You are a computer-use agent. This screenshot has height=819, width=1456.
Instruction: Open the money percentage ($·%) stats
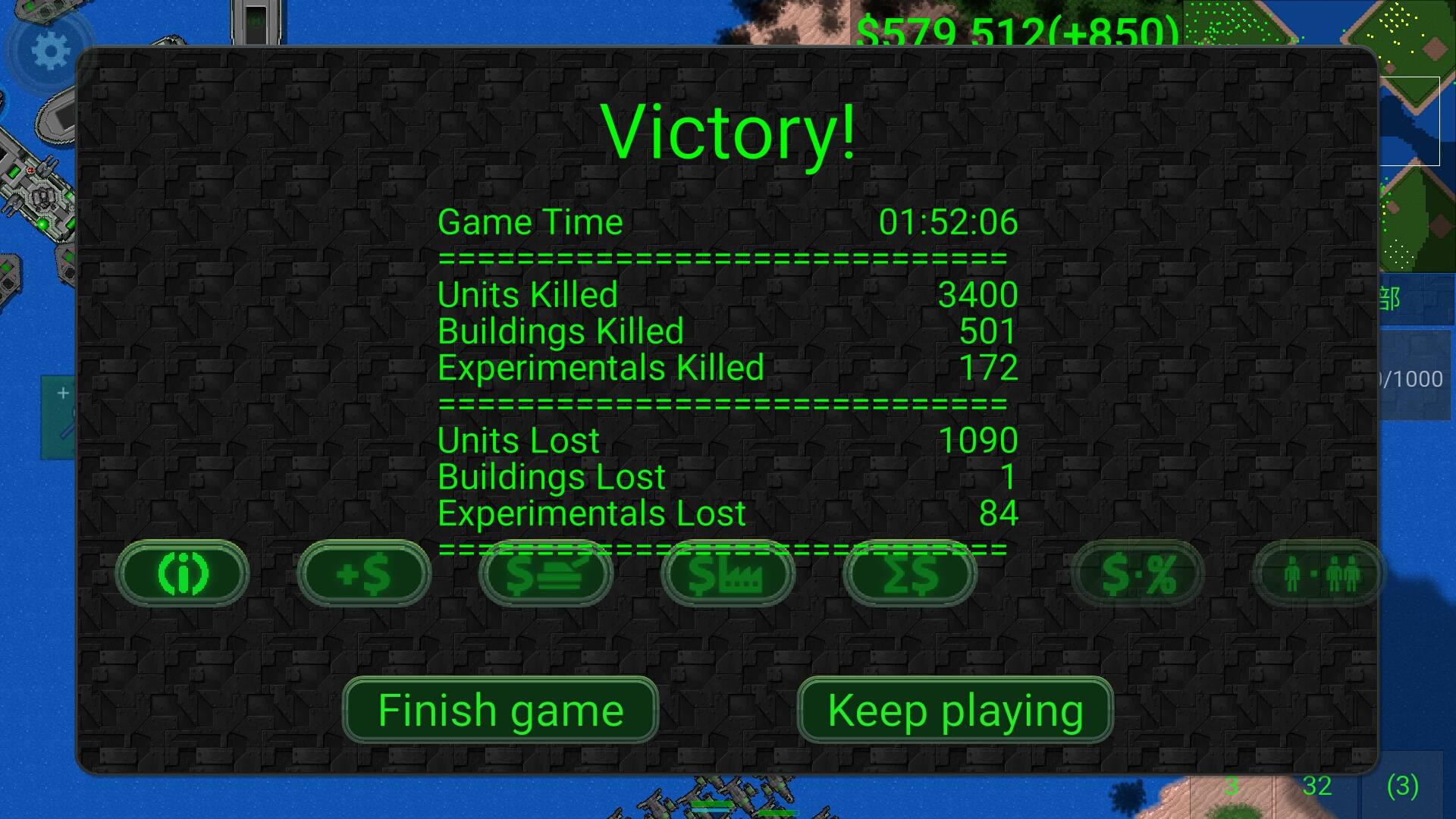1137,573
